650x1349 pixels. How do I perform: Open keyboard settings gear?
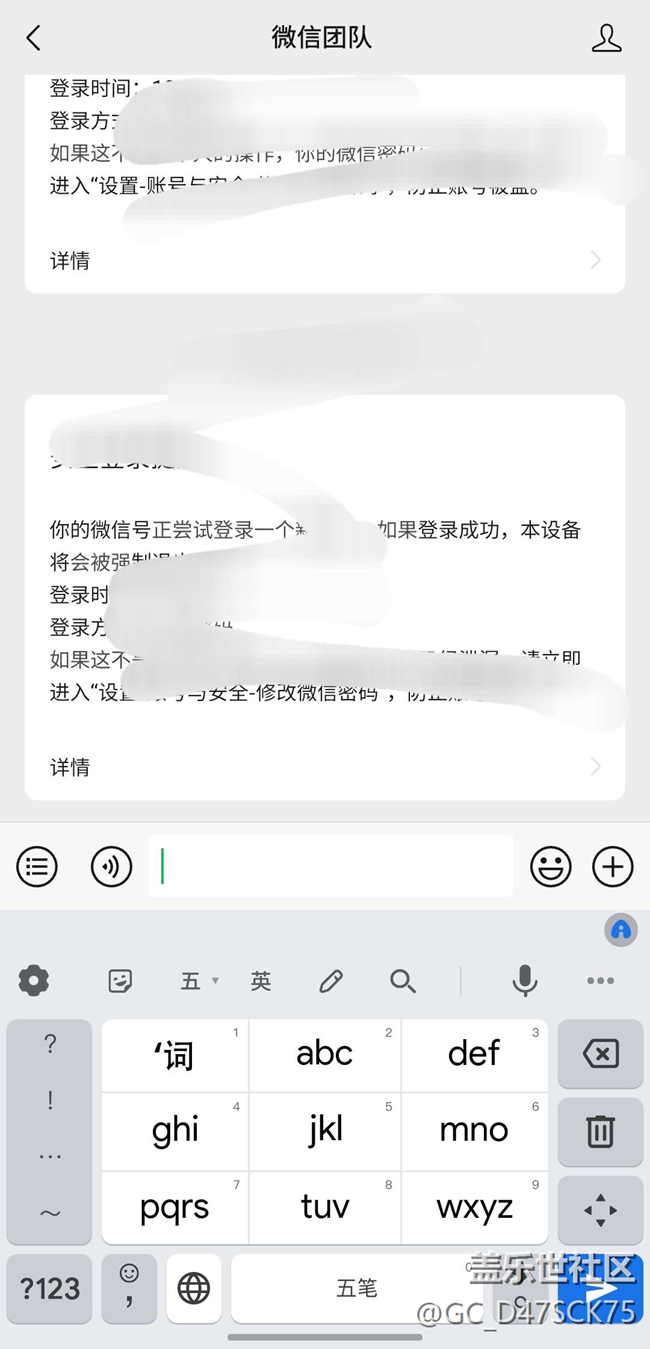point(34,981)
